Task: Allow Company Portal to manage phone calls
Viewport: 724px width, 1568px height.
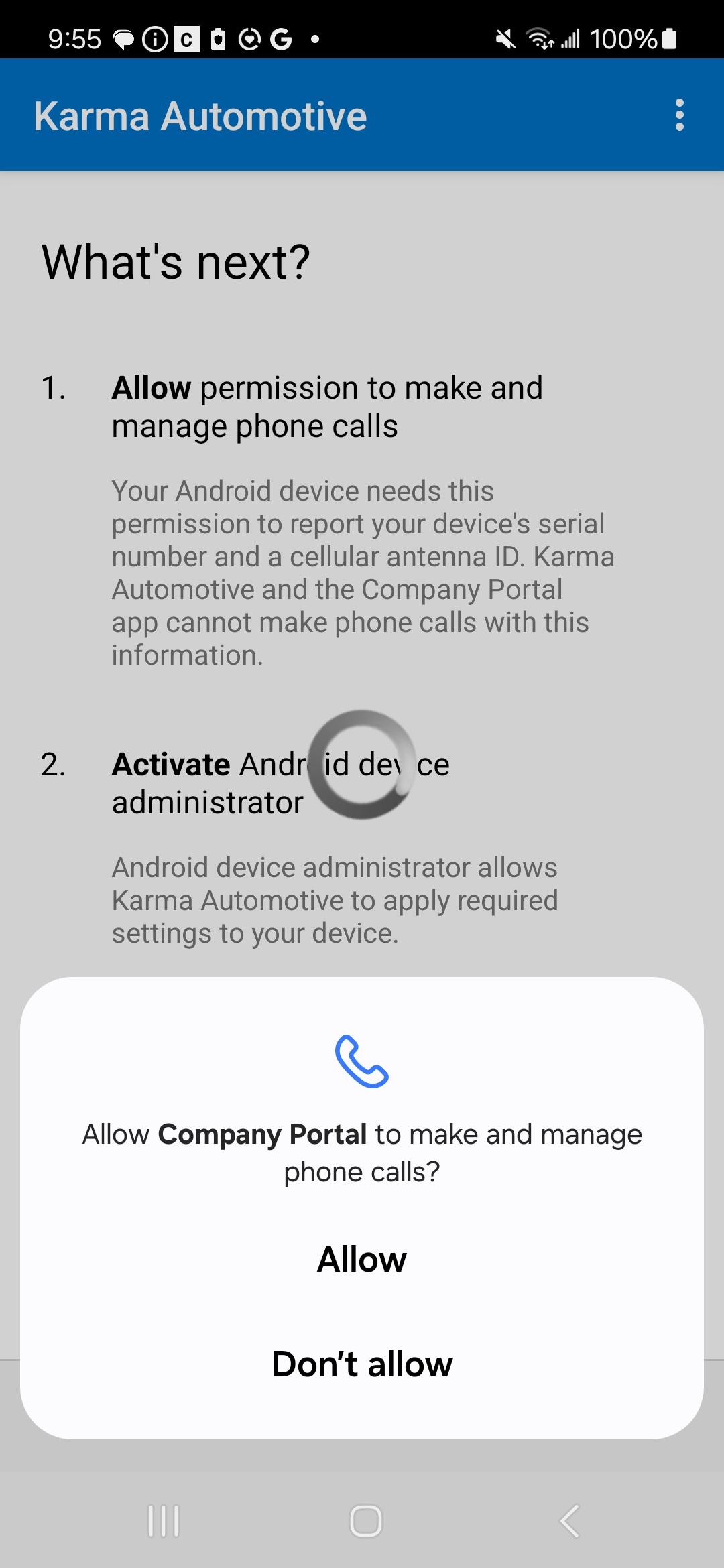Action: pyautogui.click(x=362, y=1260)
